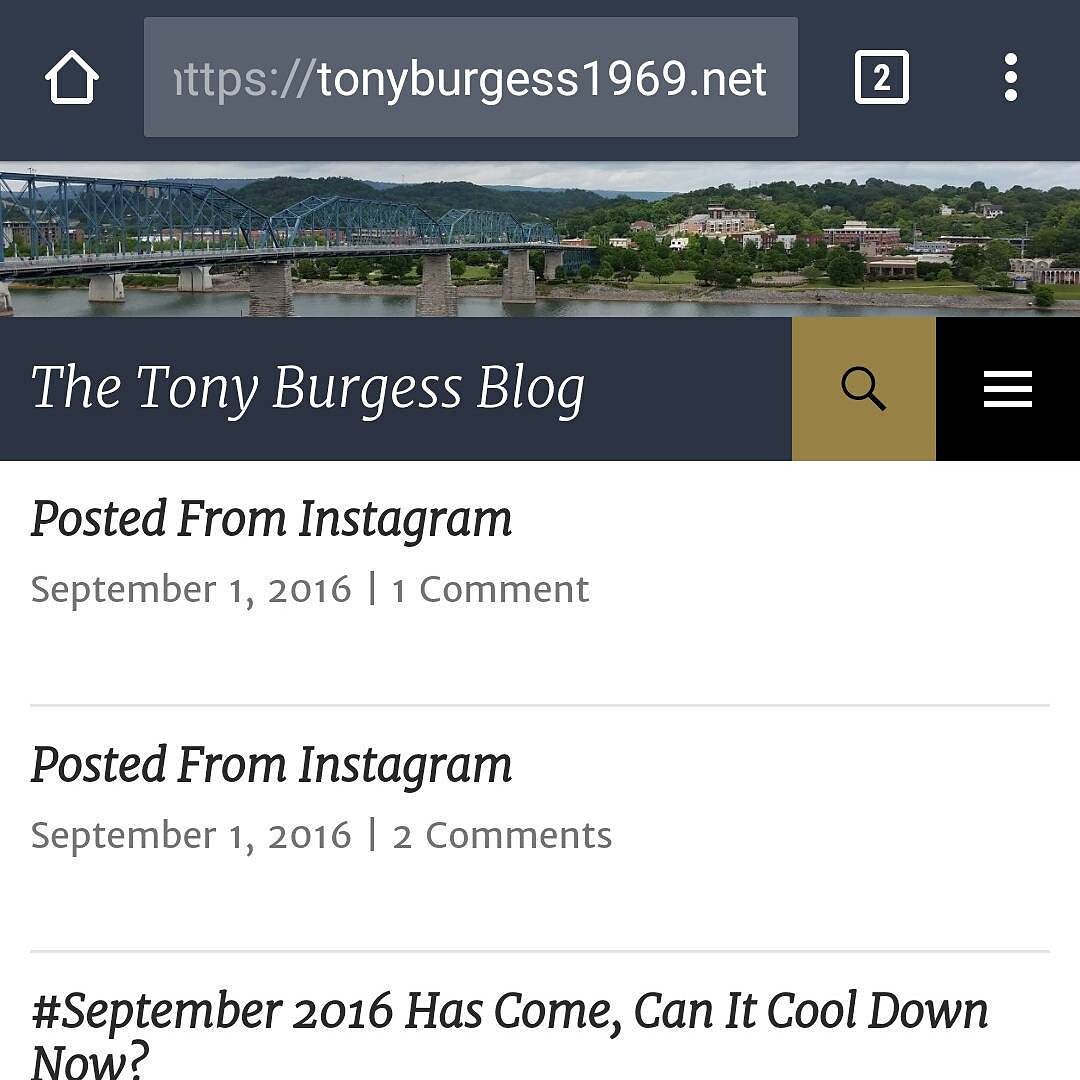
Task: View the 1 Comment link
Action: pos(490,590)
